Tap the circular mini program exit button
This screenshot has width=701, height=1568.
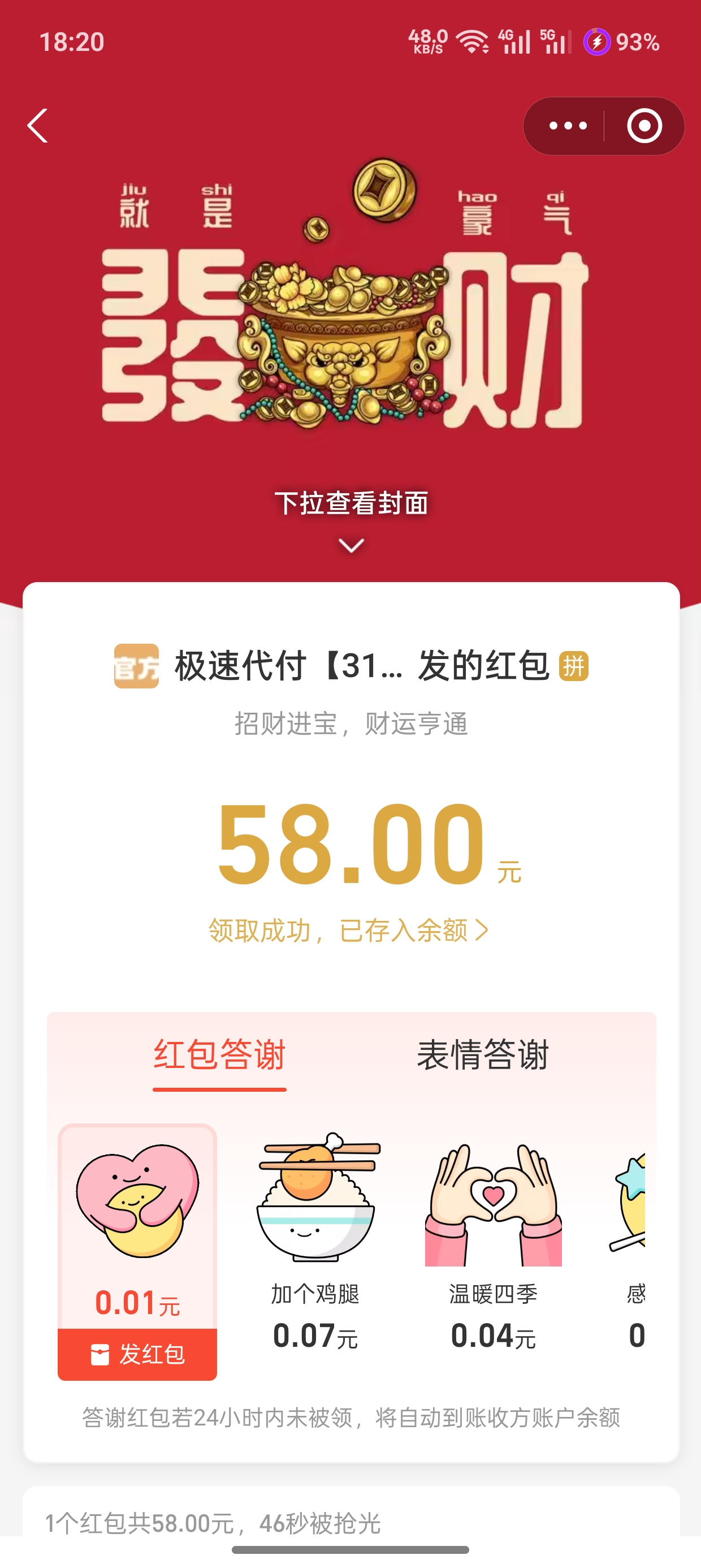(646, 126)
